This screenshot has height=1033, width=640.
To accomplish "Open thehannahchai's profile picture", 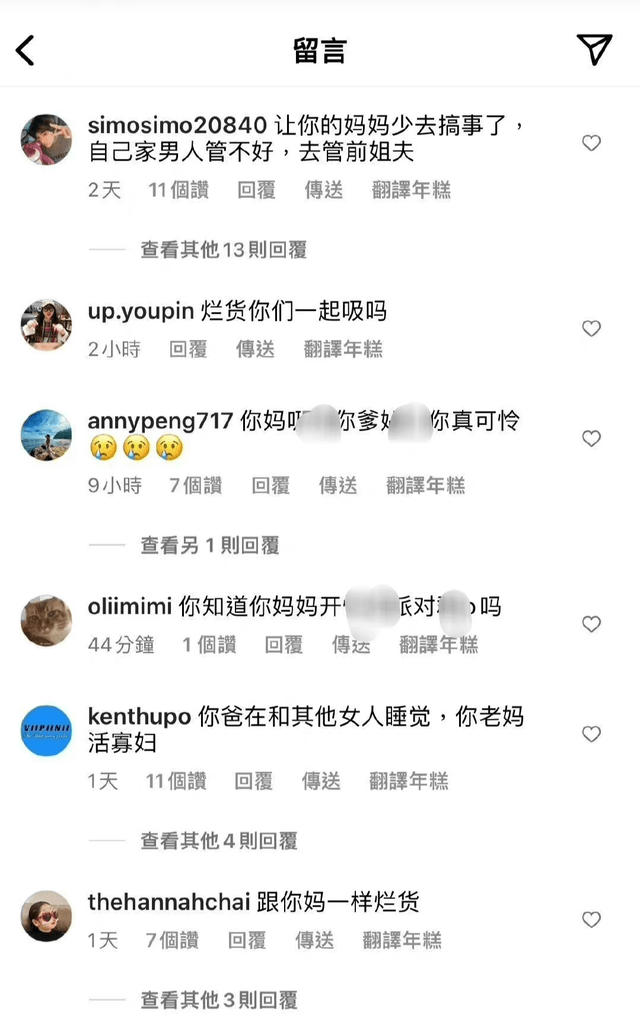I will tap(46, 916).
